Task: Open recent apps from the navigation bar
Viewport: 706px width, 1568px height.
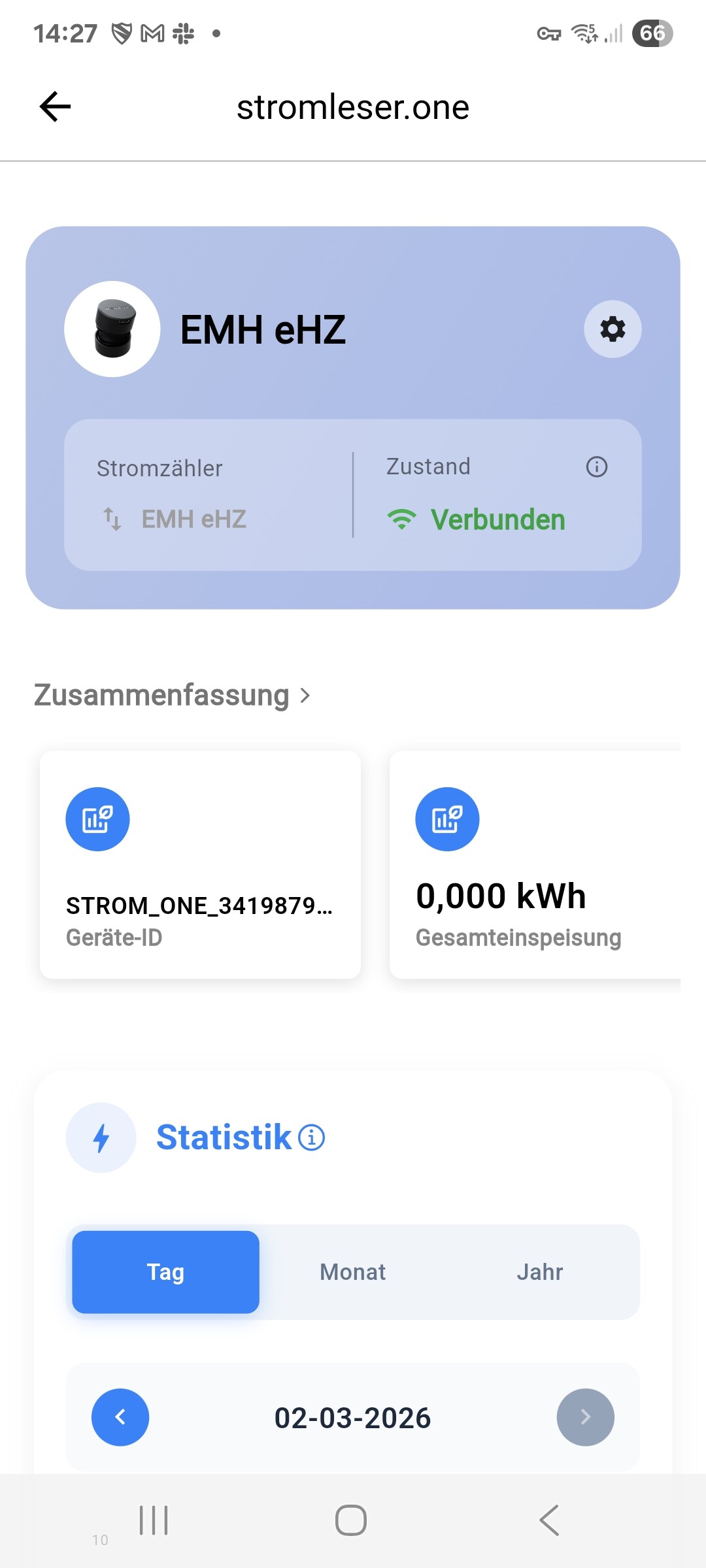Action: click(x=154, y=1520)
